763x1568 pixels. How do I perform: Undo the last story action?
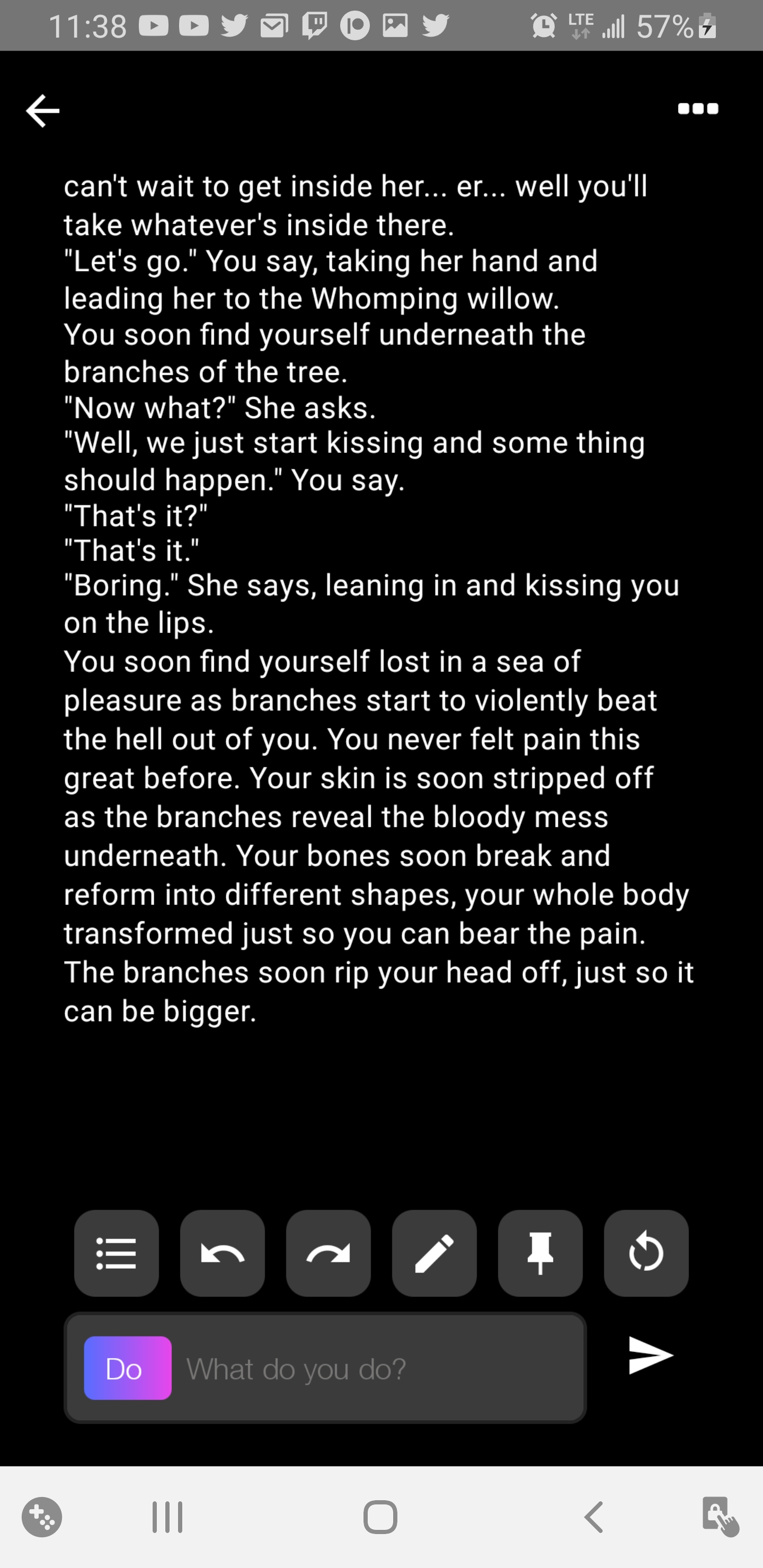(222, 1253)
